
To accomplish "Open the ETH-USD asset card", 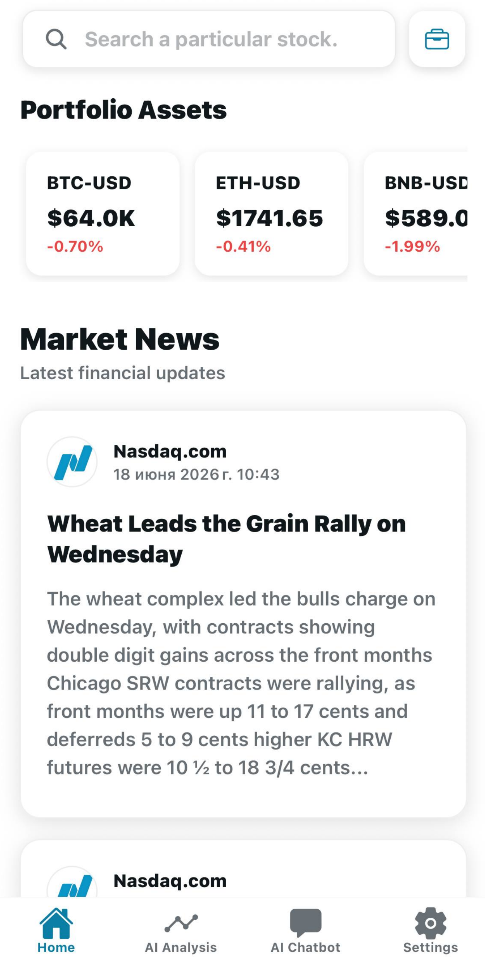I will tap(272, 213).
